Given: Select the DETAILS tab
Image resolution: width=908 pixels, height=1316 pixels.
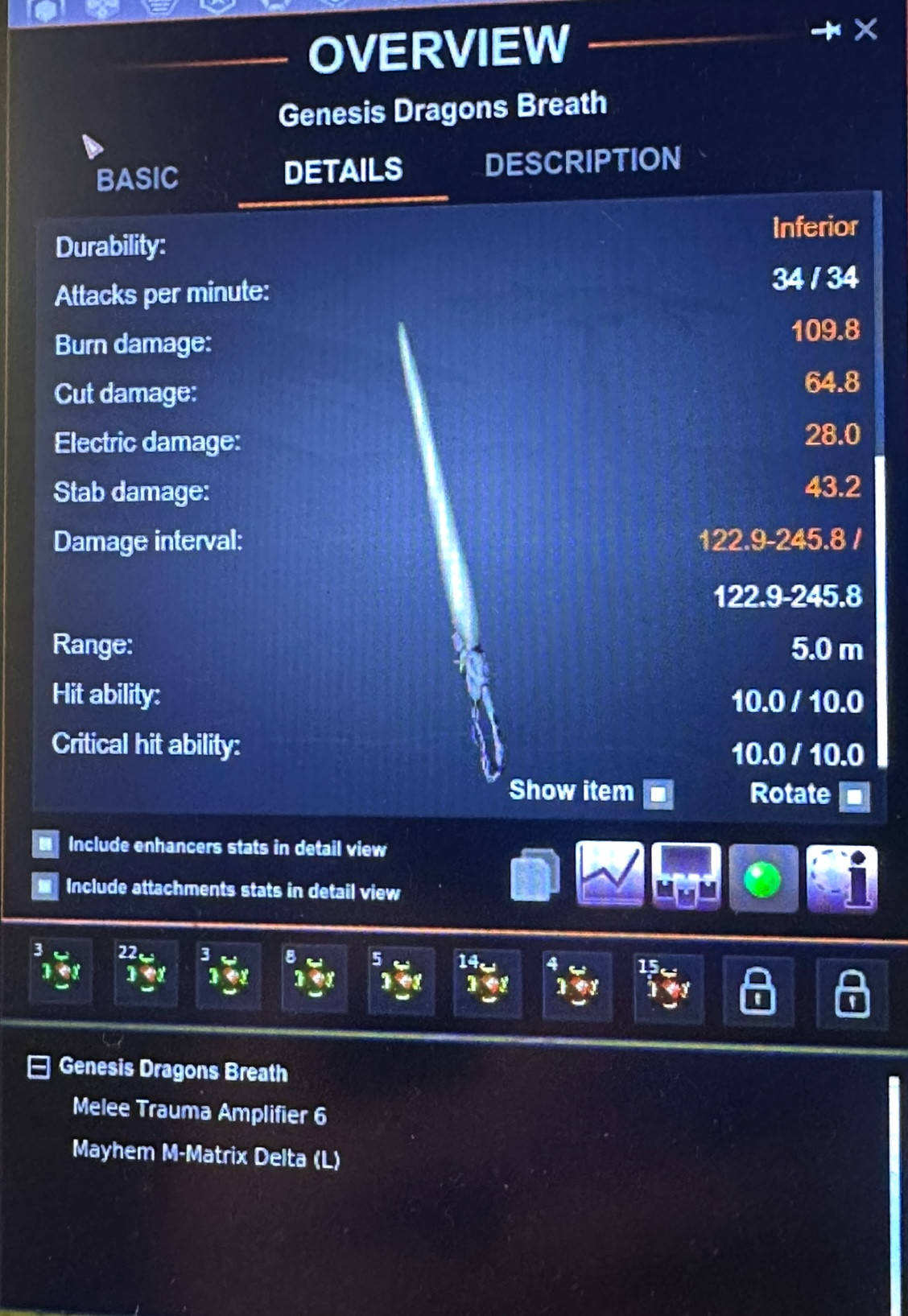Looking at the screenshot, I should [343, 171].
